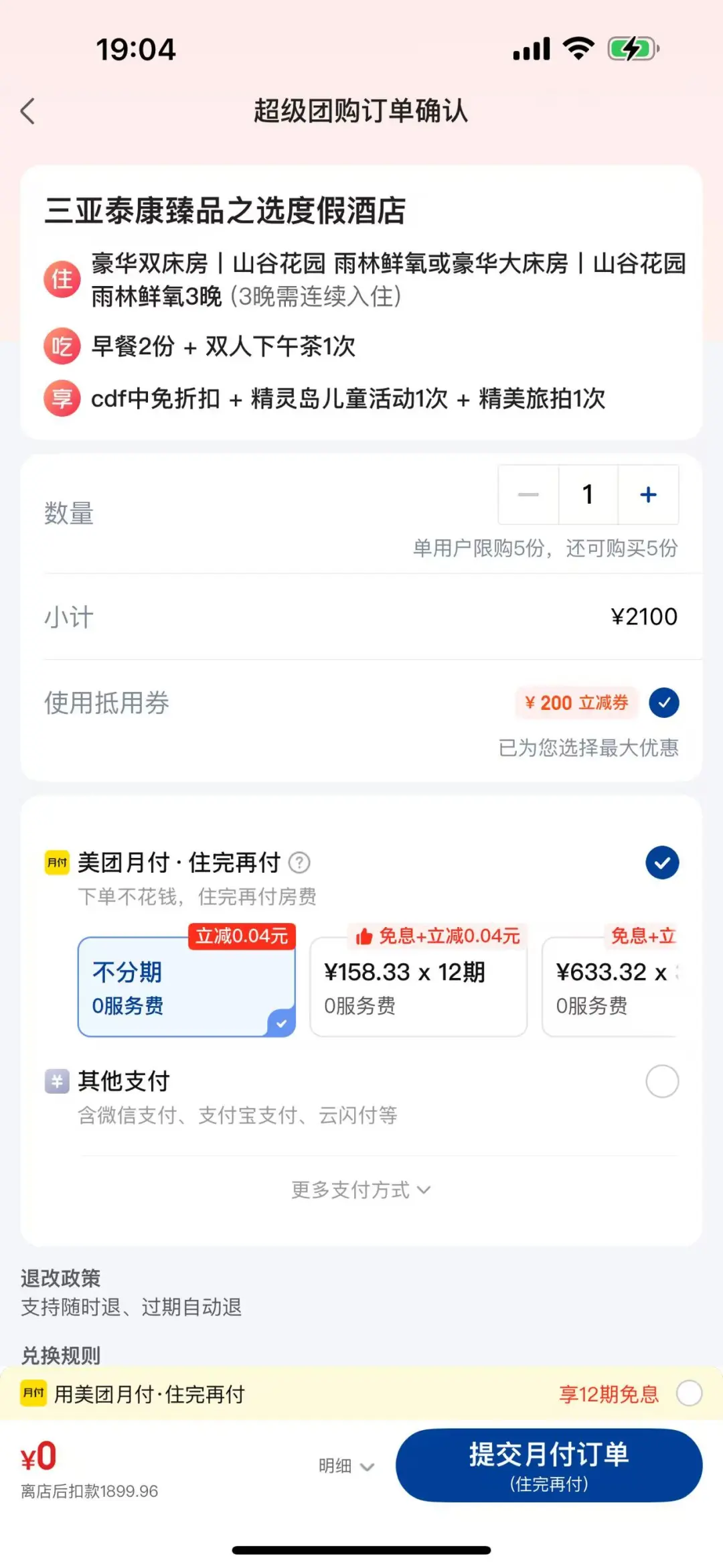Decrease quantity with minus button
The height and width of the screenshot is (1568, 723).
528,495
